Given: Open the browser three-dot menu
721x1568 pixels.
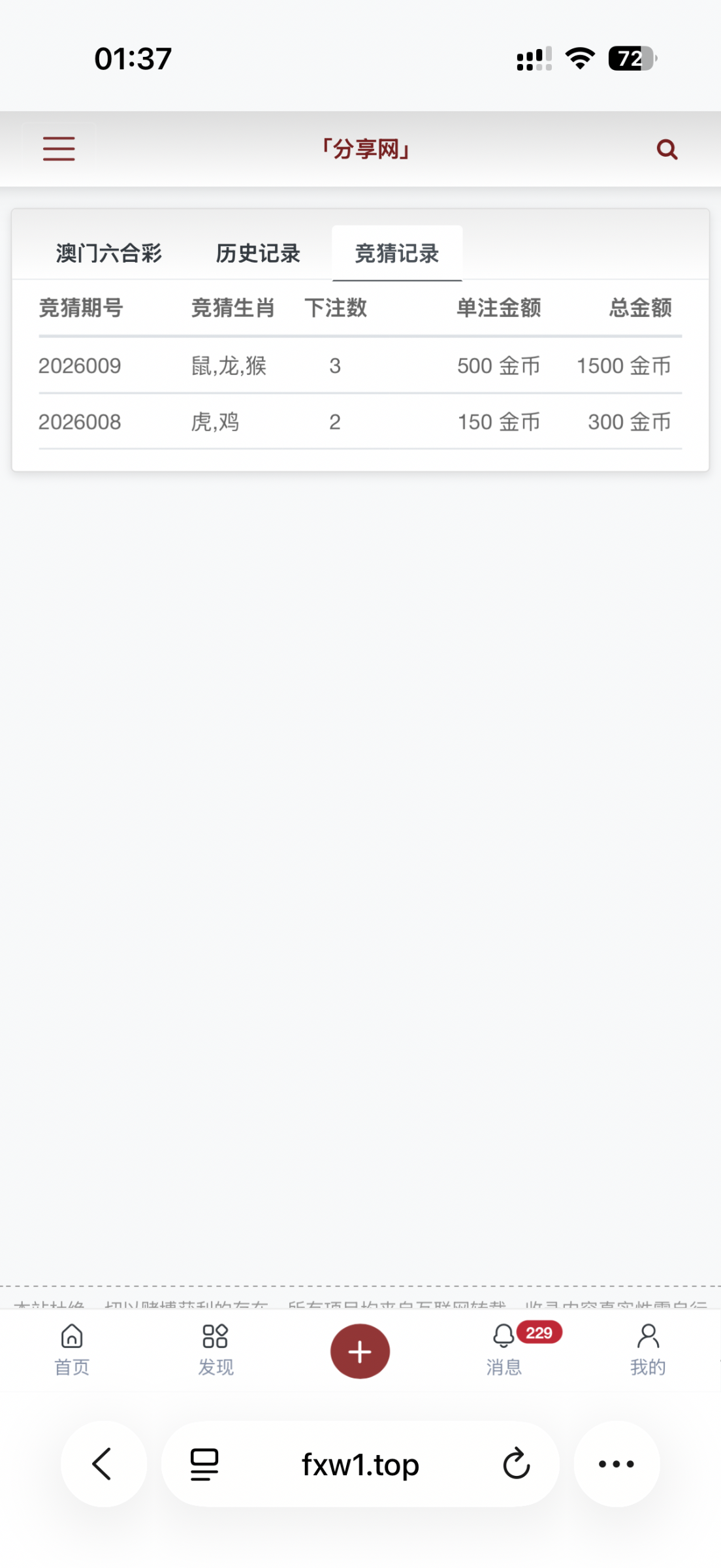Looking at the screenshot, I should 616,1463.
